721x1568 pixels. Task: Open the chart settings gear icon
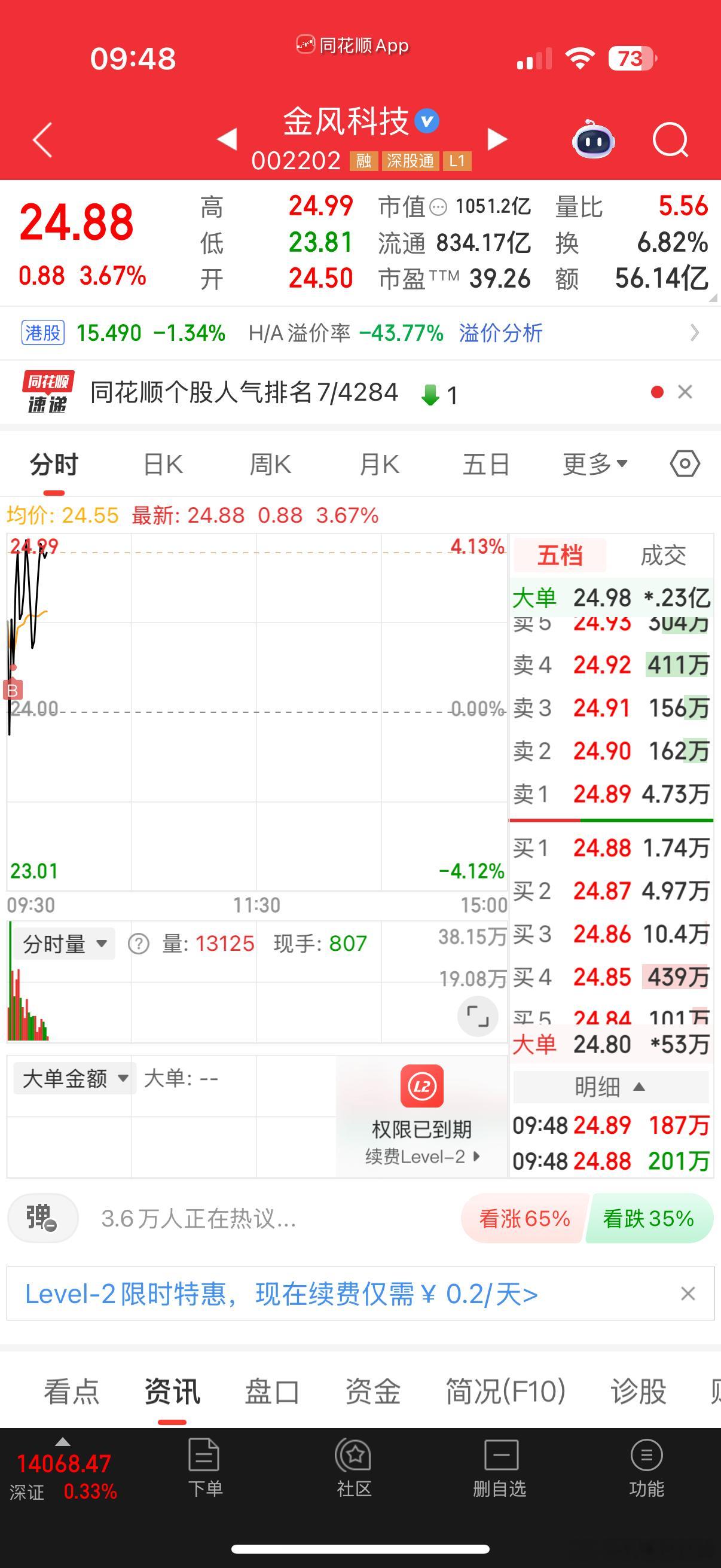coord(684,463)
